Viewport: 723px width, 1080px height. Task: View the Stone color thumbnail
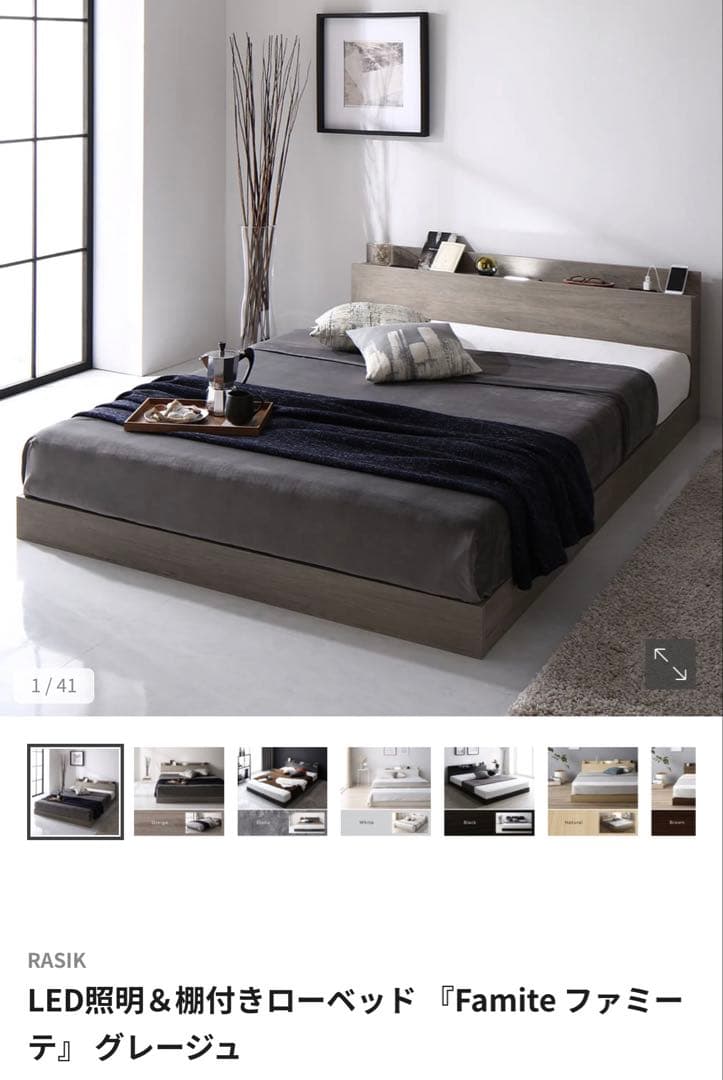click(282, 791)
